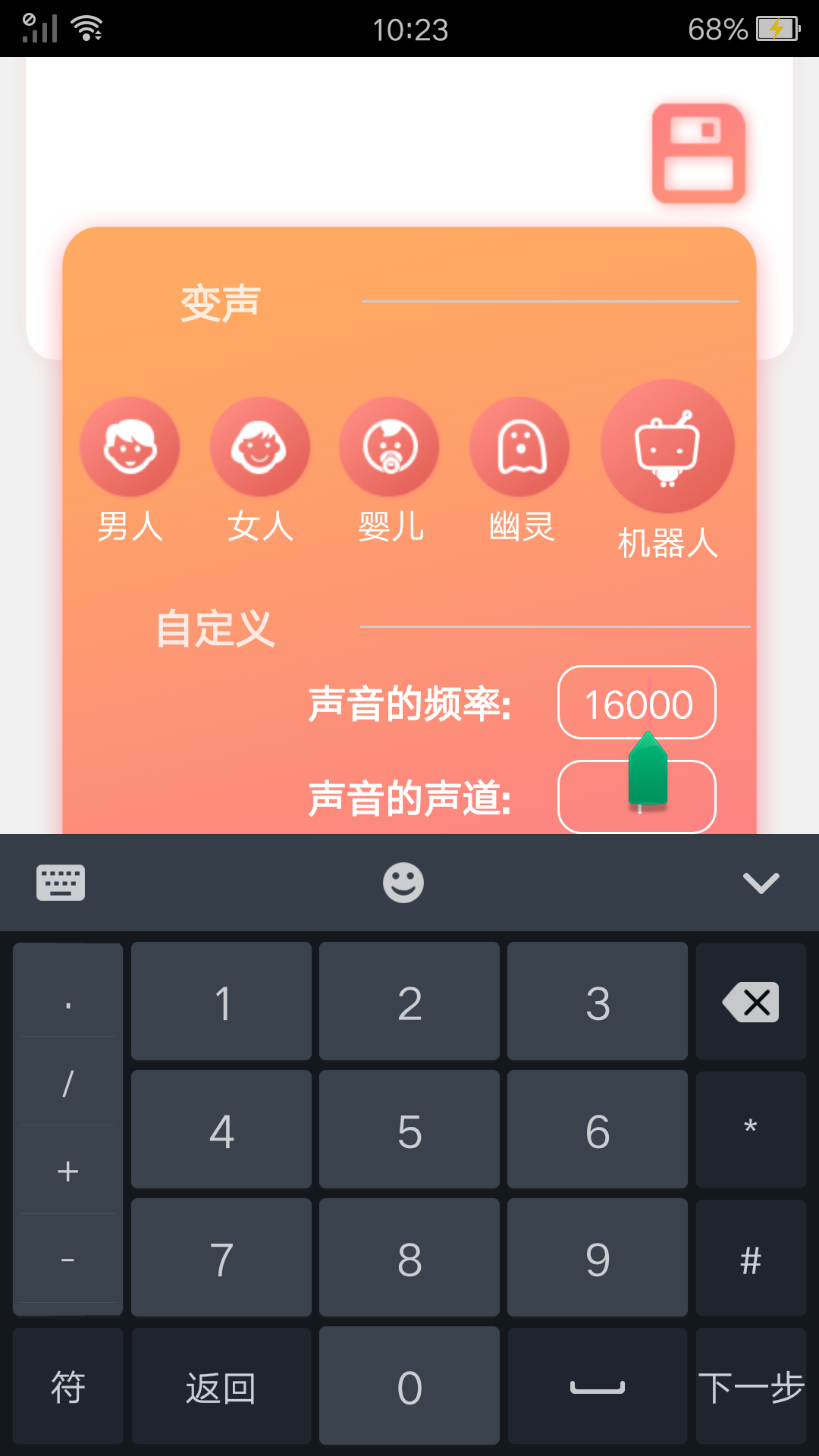The image size is (819, 1456).
Task: Hide the keyboard with the down chevron
Action: 761,883
